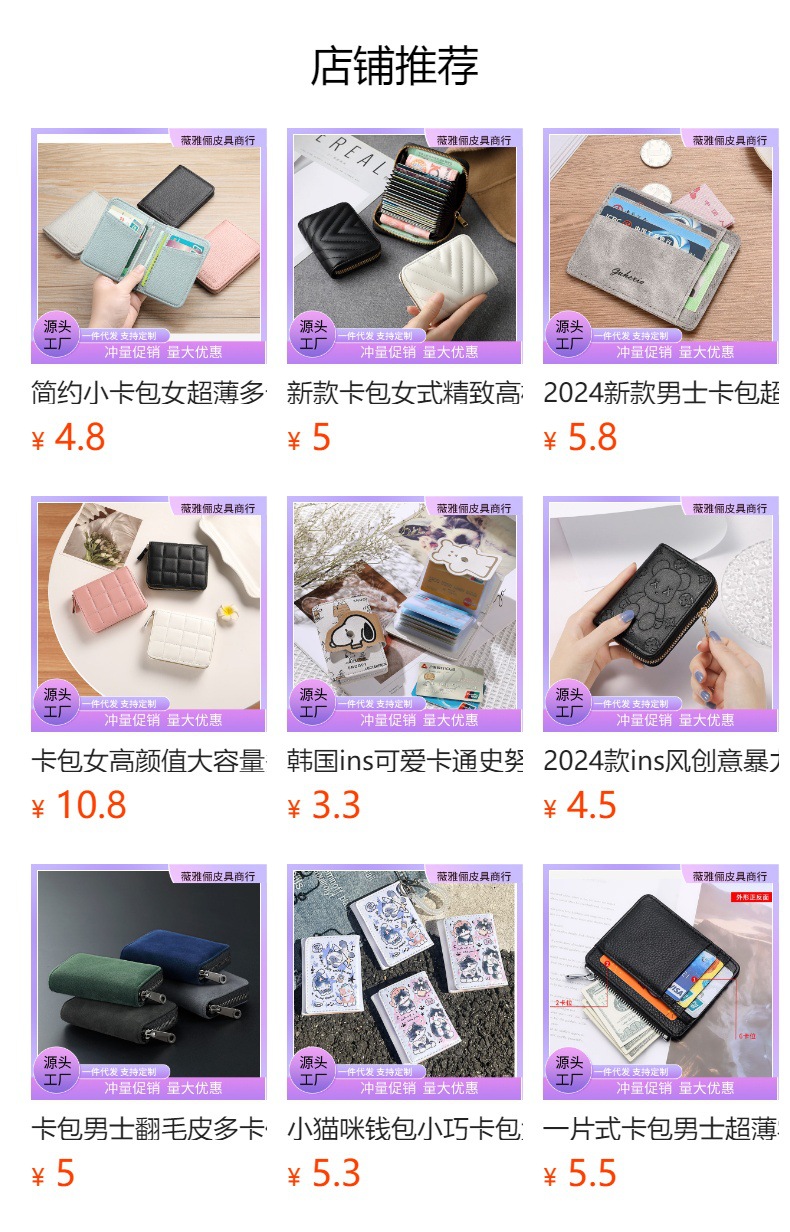Select the 2024新款男士卡包 item

[x=660, y=246]
